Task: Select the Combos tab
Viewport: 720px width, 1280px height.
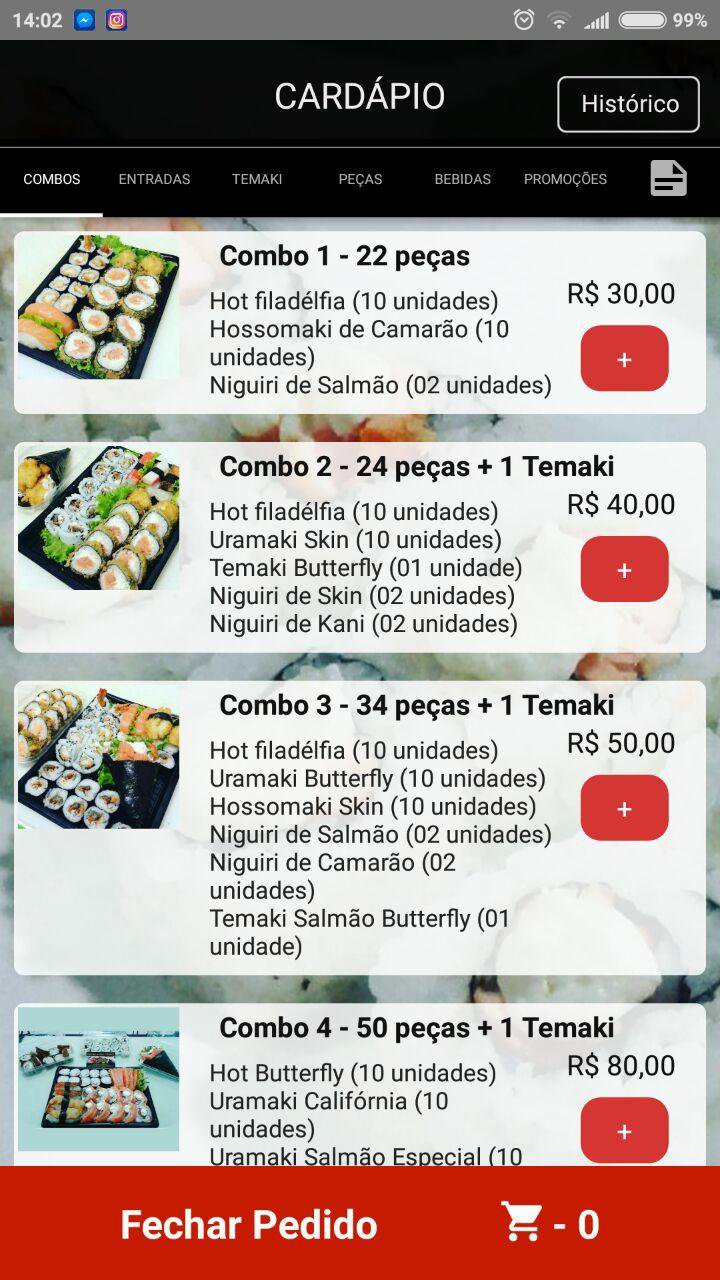Action: (52, 179)
